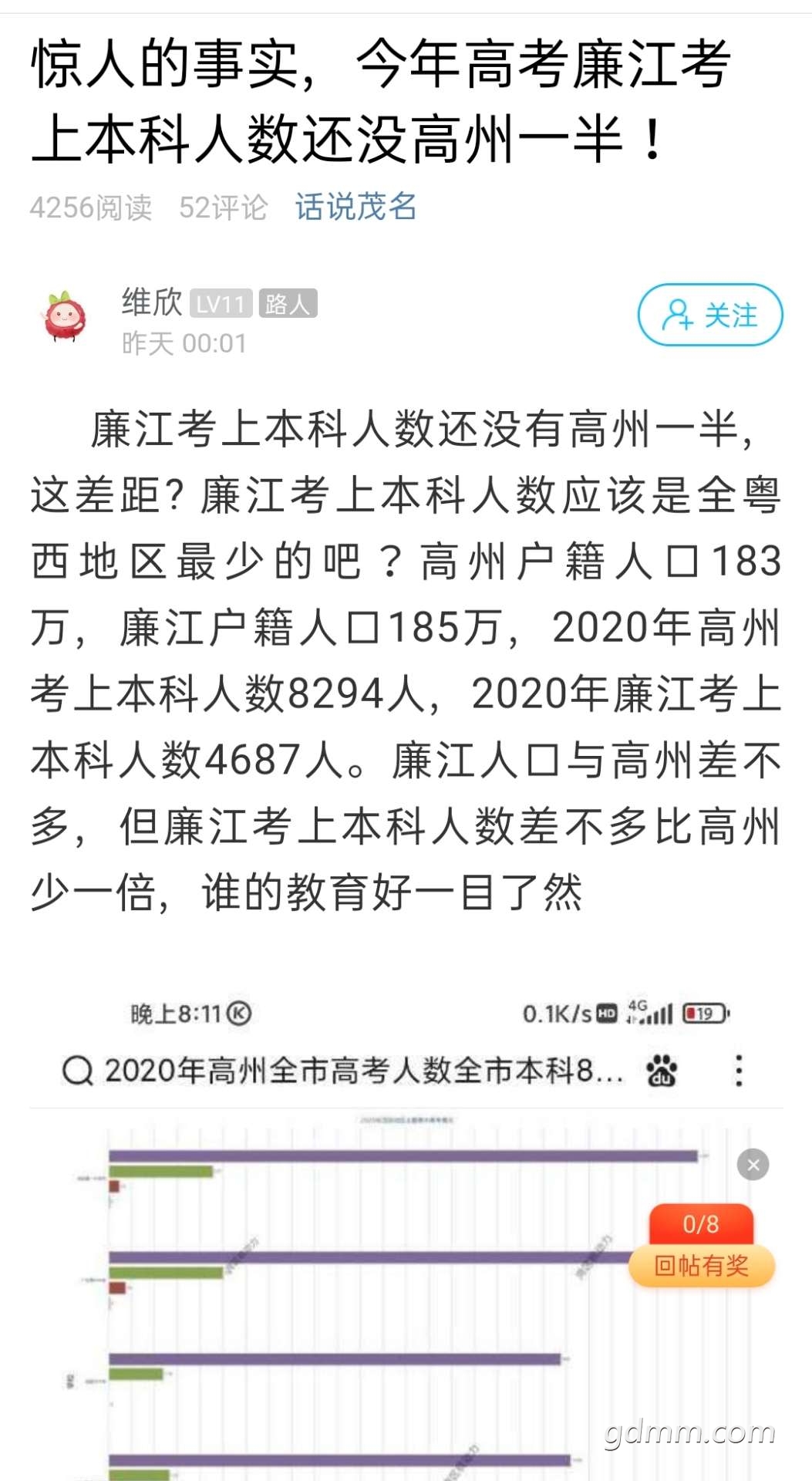The width and height of the screenshot is (812, 1481).
Task: Open 维欣's profile avatar
Action: tap(66, 316)
